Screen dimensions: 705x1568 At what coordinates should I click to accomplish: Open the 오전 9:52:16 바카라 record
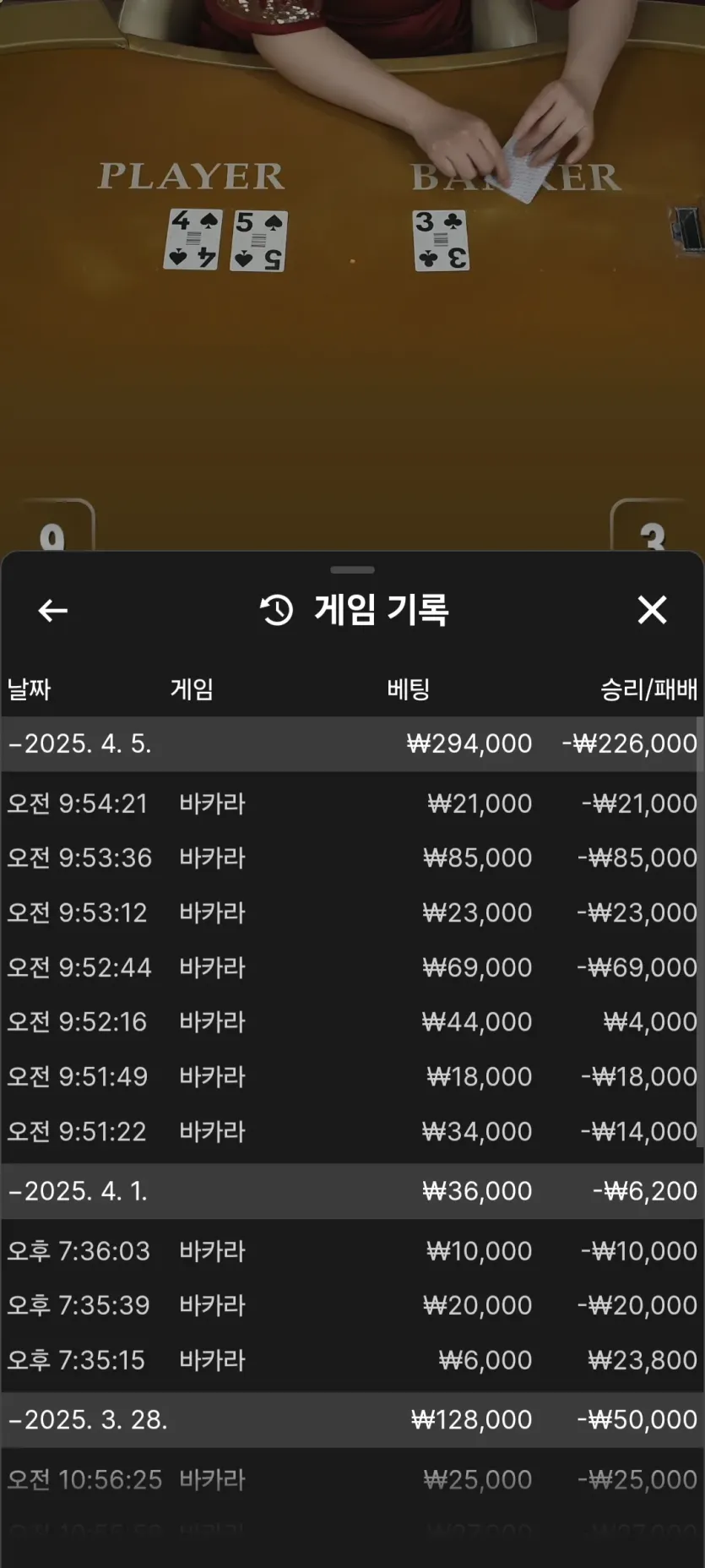tap(352, 1022)
